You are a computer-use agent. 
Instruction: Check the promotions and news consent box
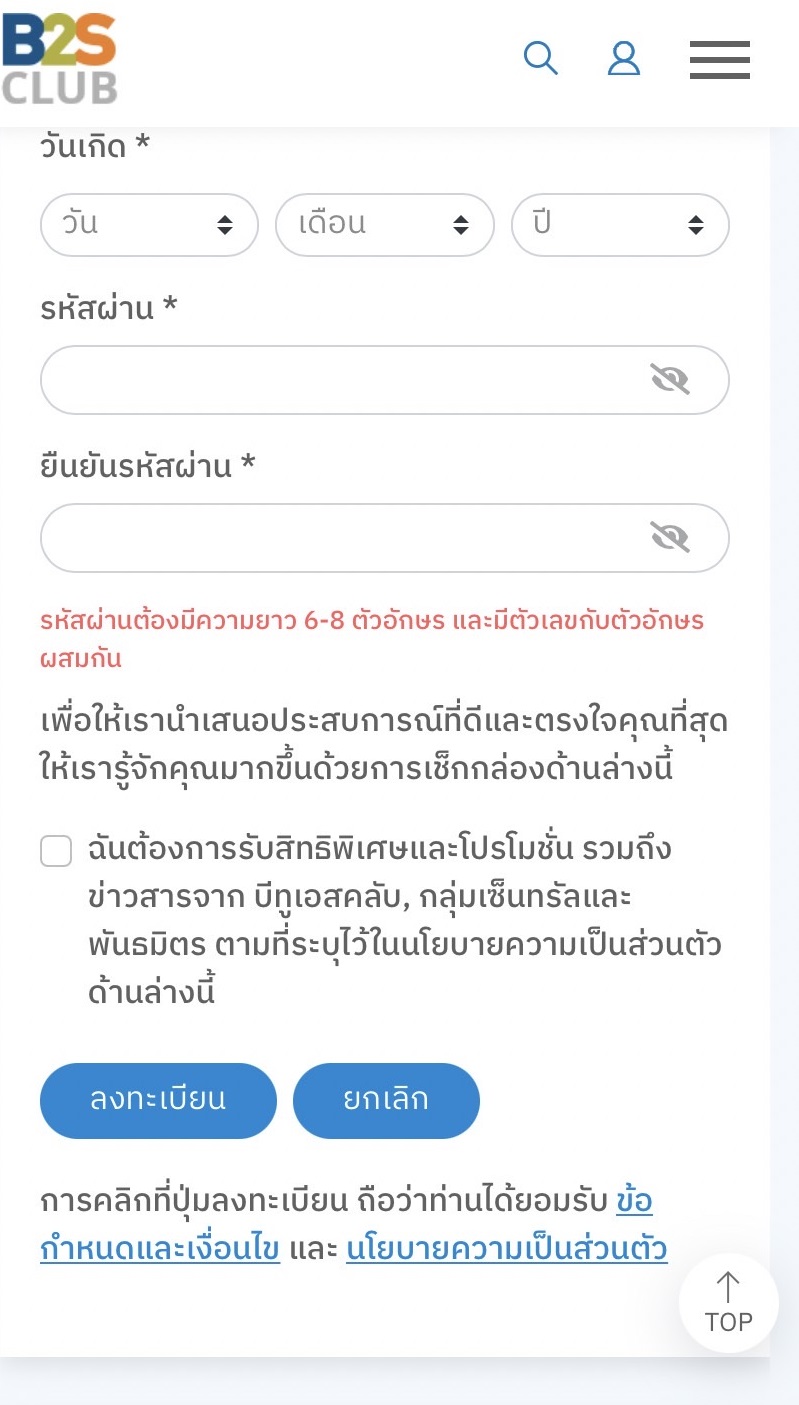56,851
